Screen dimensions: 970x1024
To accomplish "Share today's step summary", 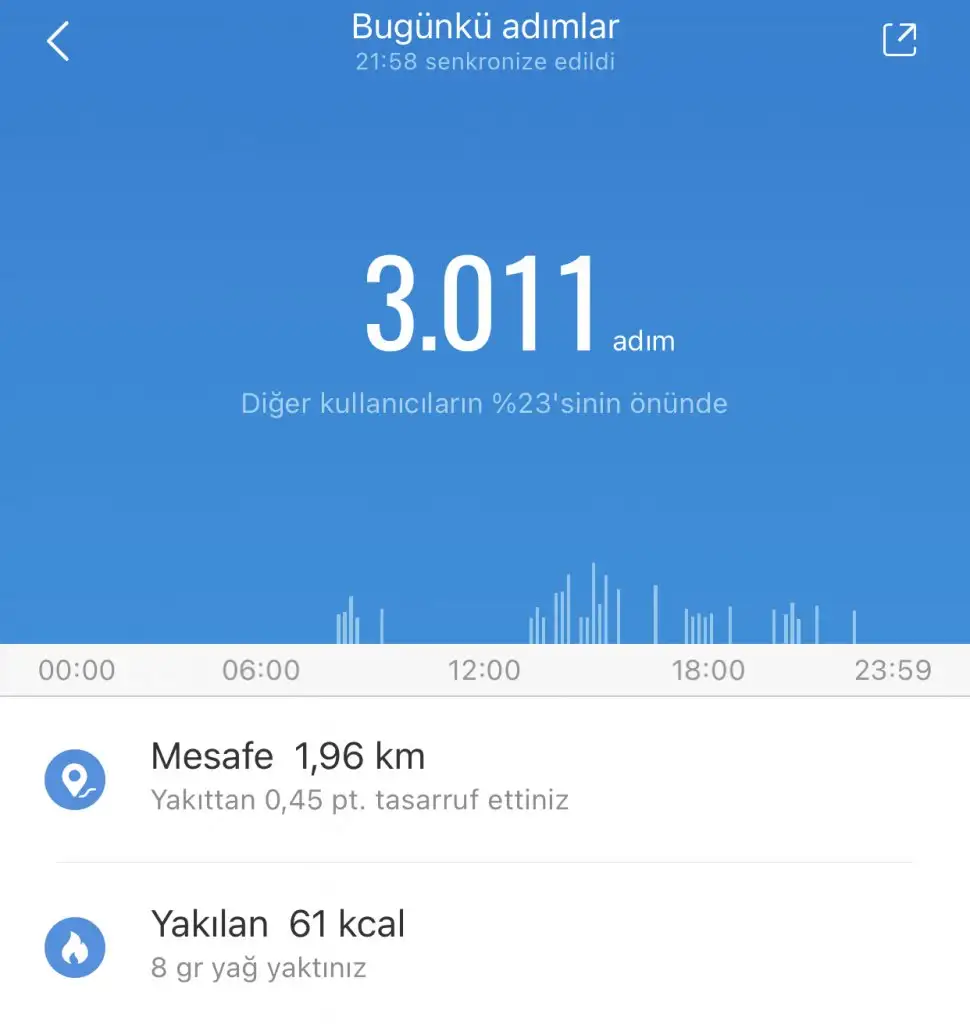I will (x=899, y=40).
